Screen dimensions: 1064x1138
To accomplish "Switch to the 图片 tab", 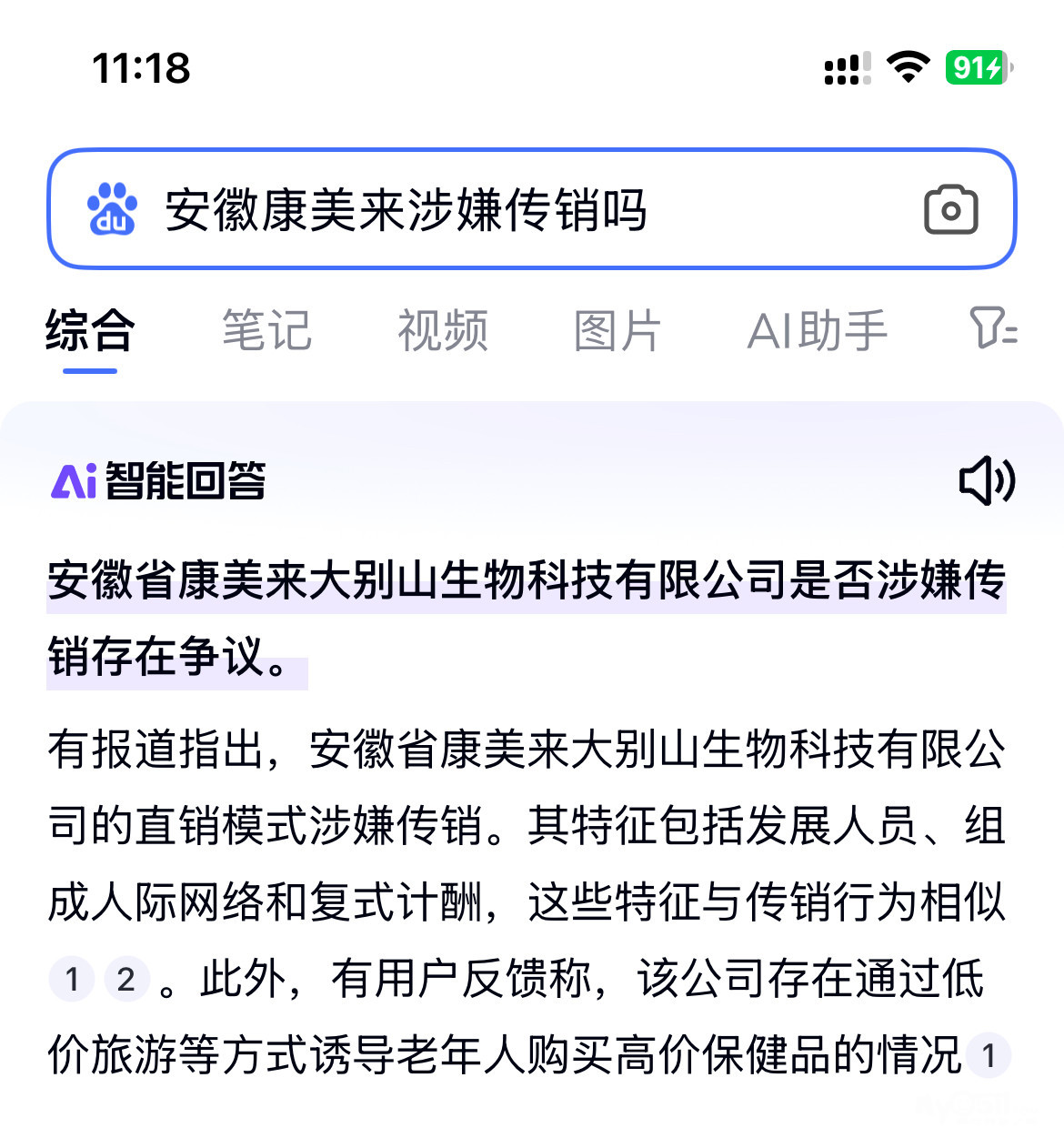I will click(x=617, y=330).
